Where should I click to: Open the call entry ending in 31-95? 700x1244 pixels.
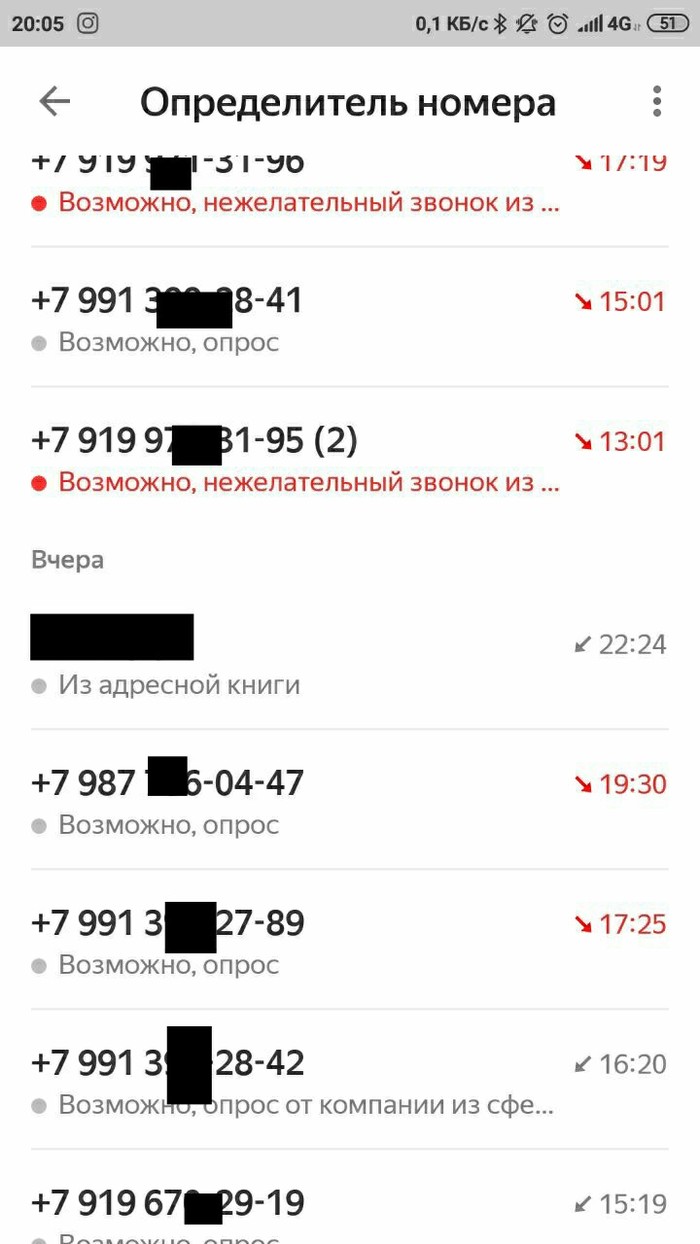pyautogui.click(x=350, y=458)
